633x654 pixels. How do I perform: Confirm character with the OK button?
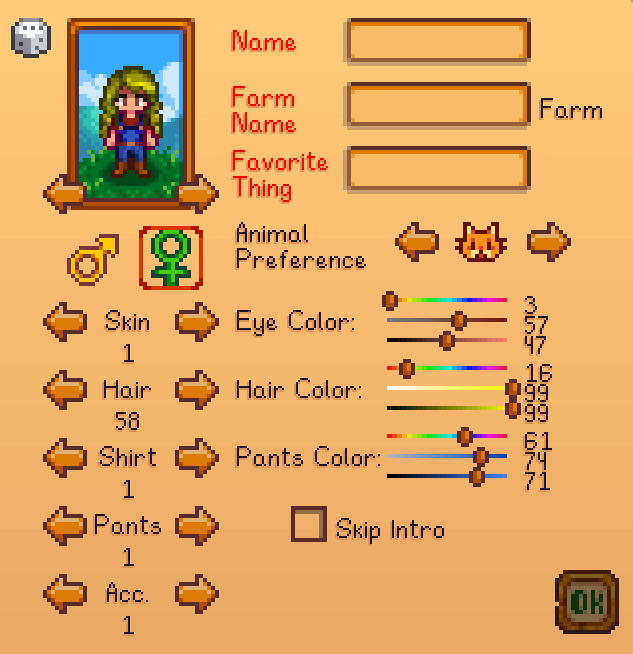[586, 602]
